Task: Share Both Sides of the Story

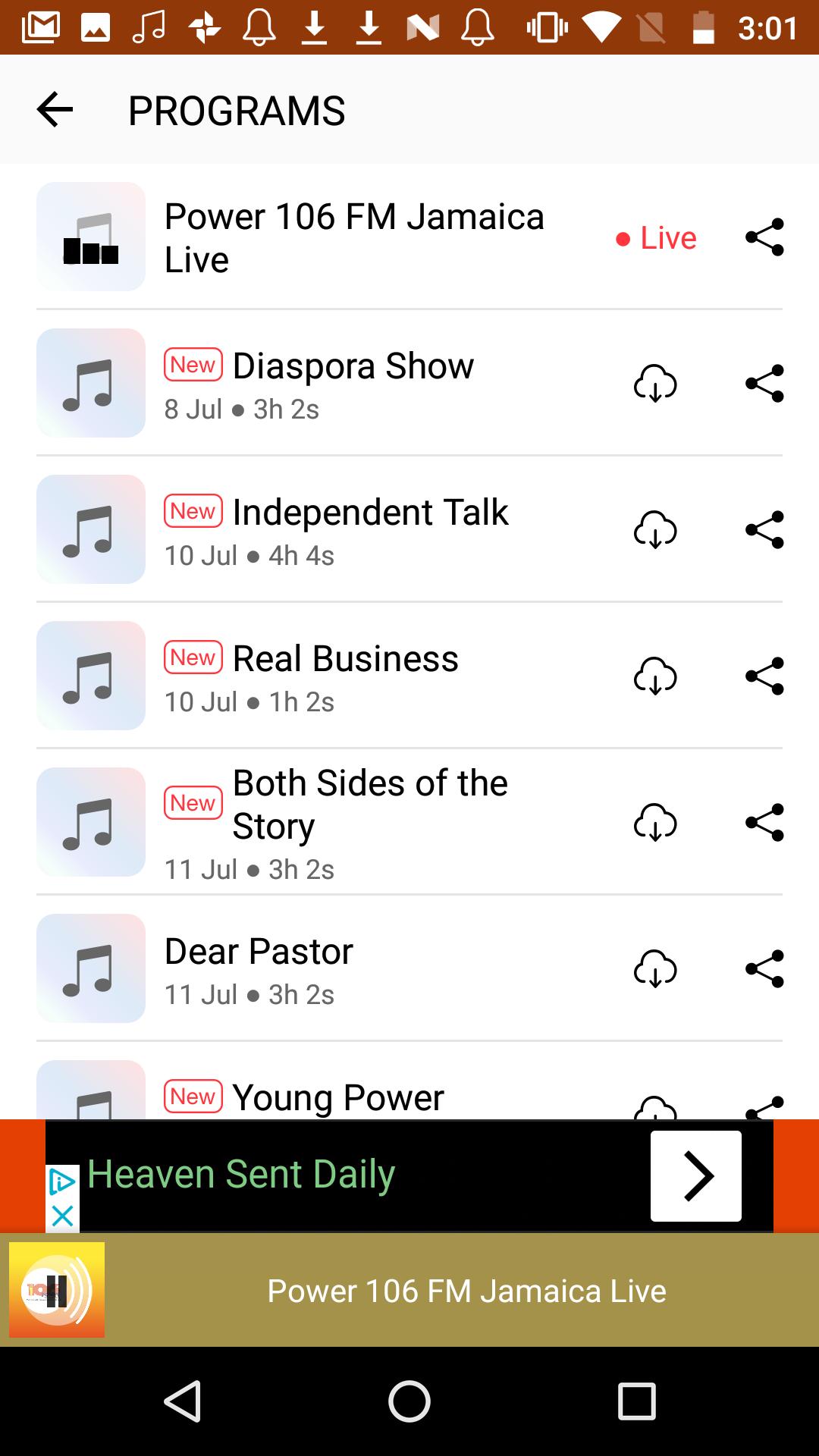Action: click(764, 822)
